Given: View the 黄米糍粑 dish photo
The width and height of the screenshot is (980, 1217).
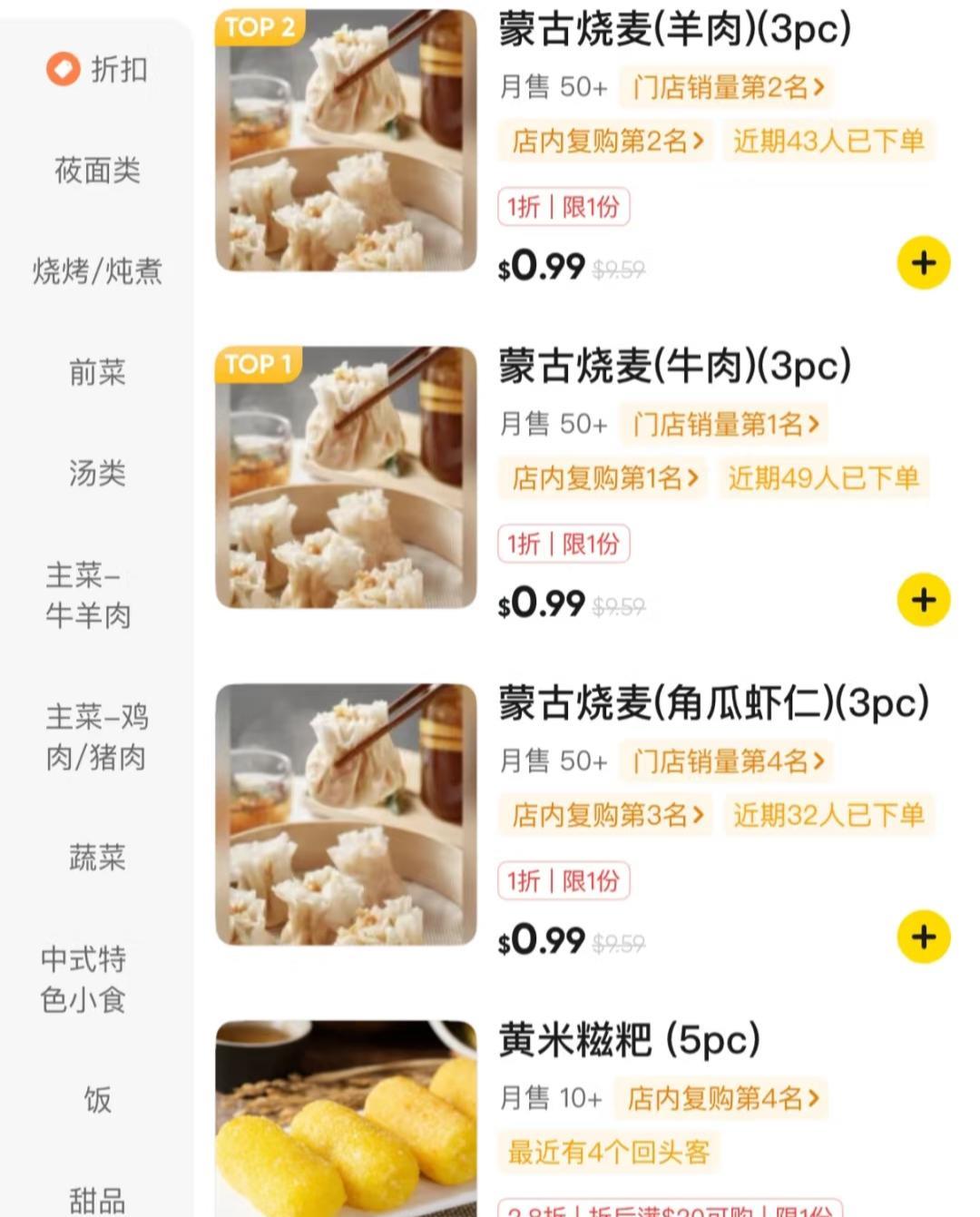Looking at the screenshot, I should (346, 1118).
